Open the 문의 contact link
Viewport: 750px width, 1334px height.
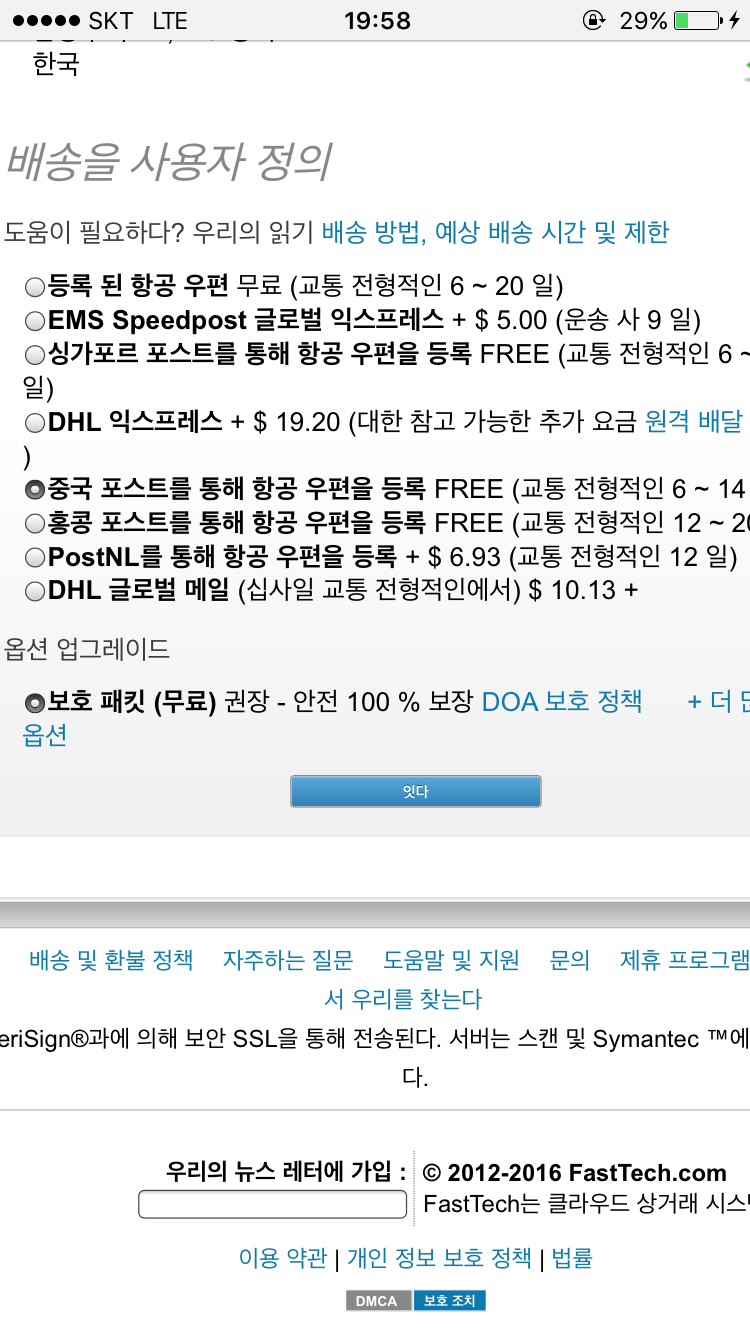570,961
